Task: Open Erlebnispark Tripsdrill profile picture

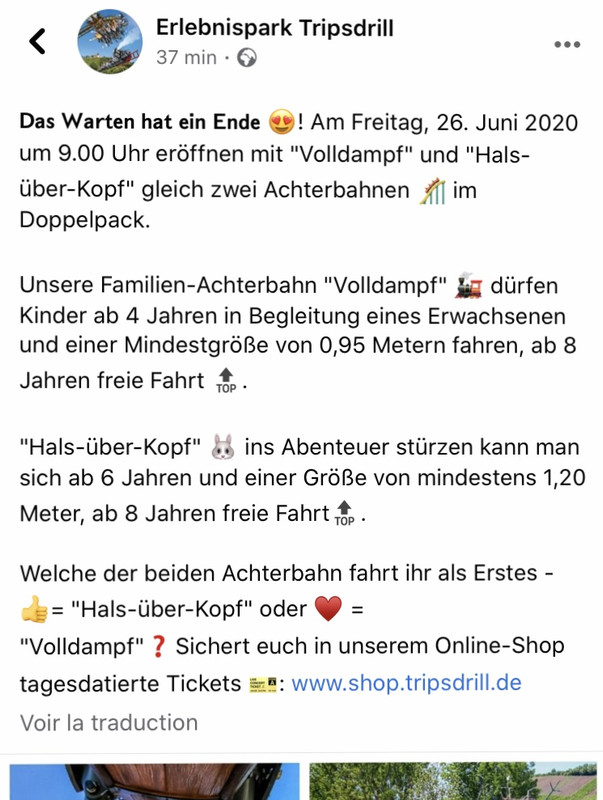Action: [110, 42]
